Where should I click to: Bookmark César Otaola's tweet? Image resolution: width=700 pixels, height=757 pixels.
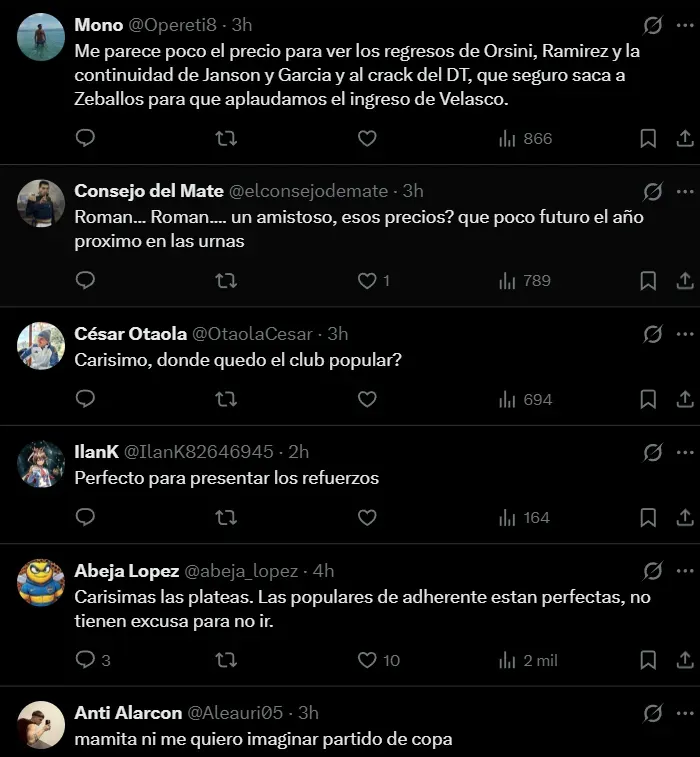(x=648, y=399)
